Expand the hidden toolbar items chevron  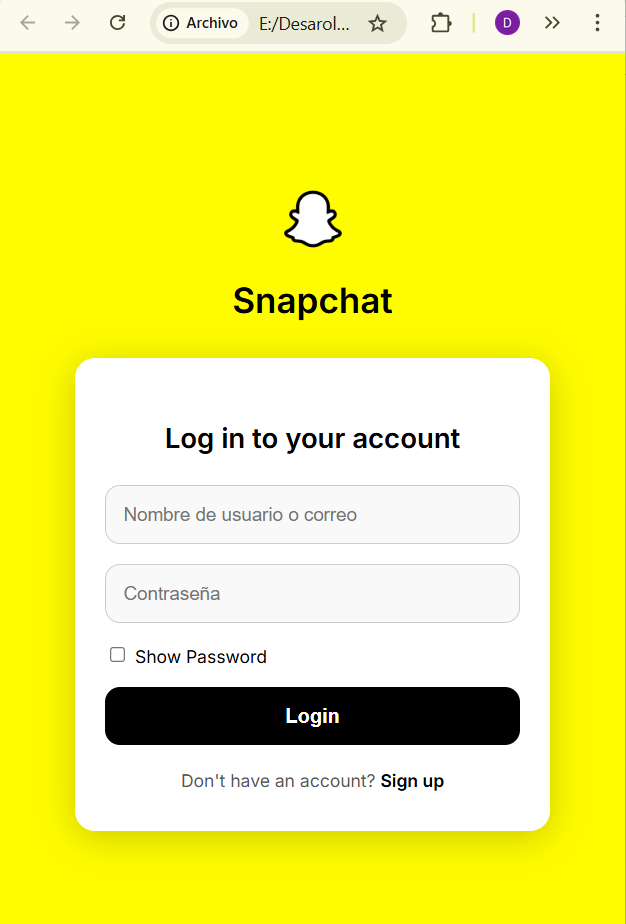click(x=552, y=23)
